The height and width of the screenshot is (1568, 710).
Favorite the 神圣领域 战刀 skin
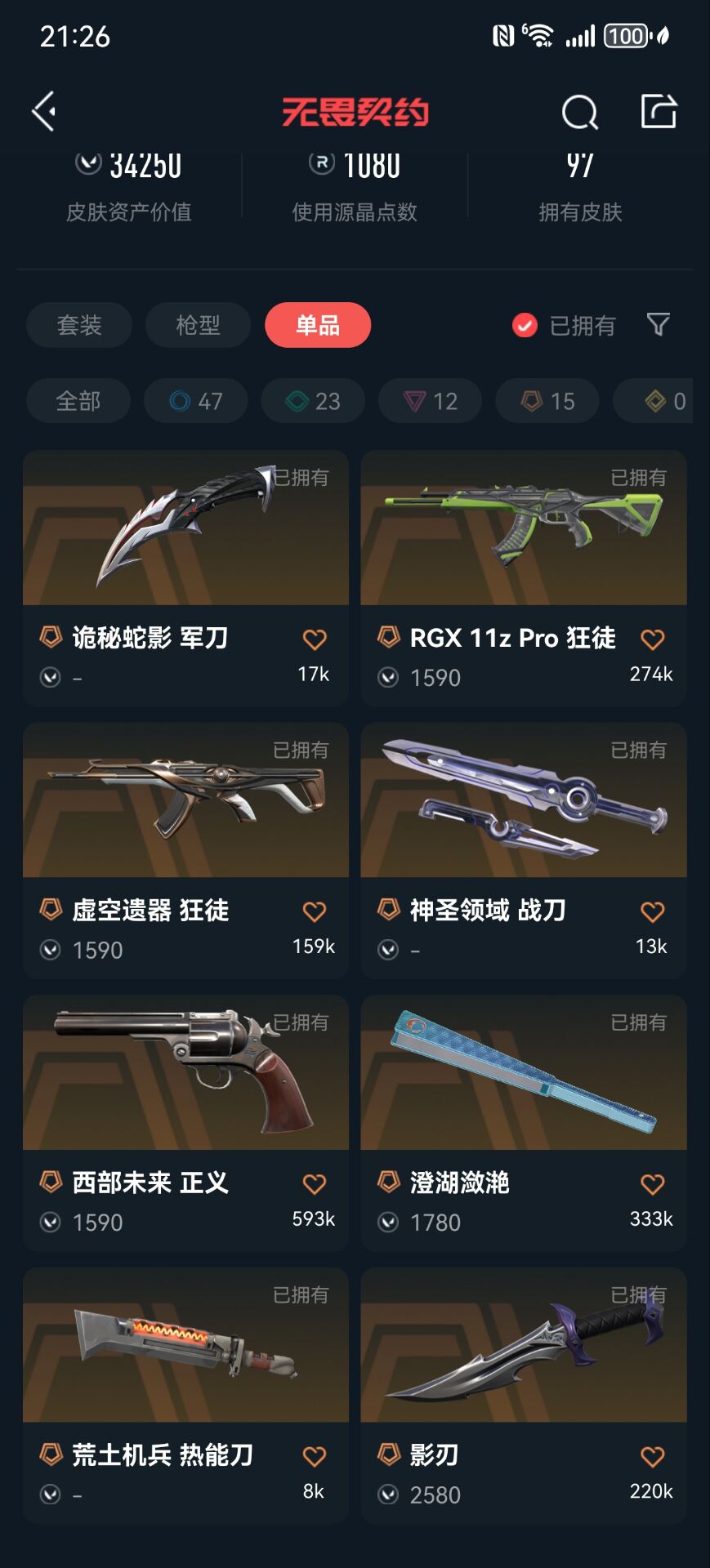click(652, 911)
